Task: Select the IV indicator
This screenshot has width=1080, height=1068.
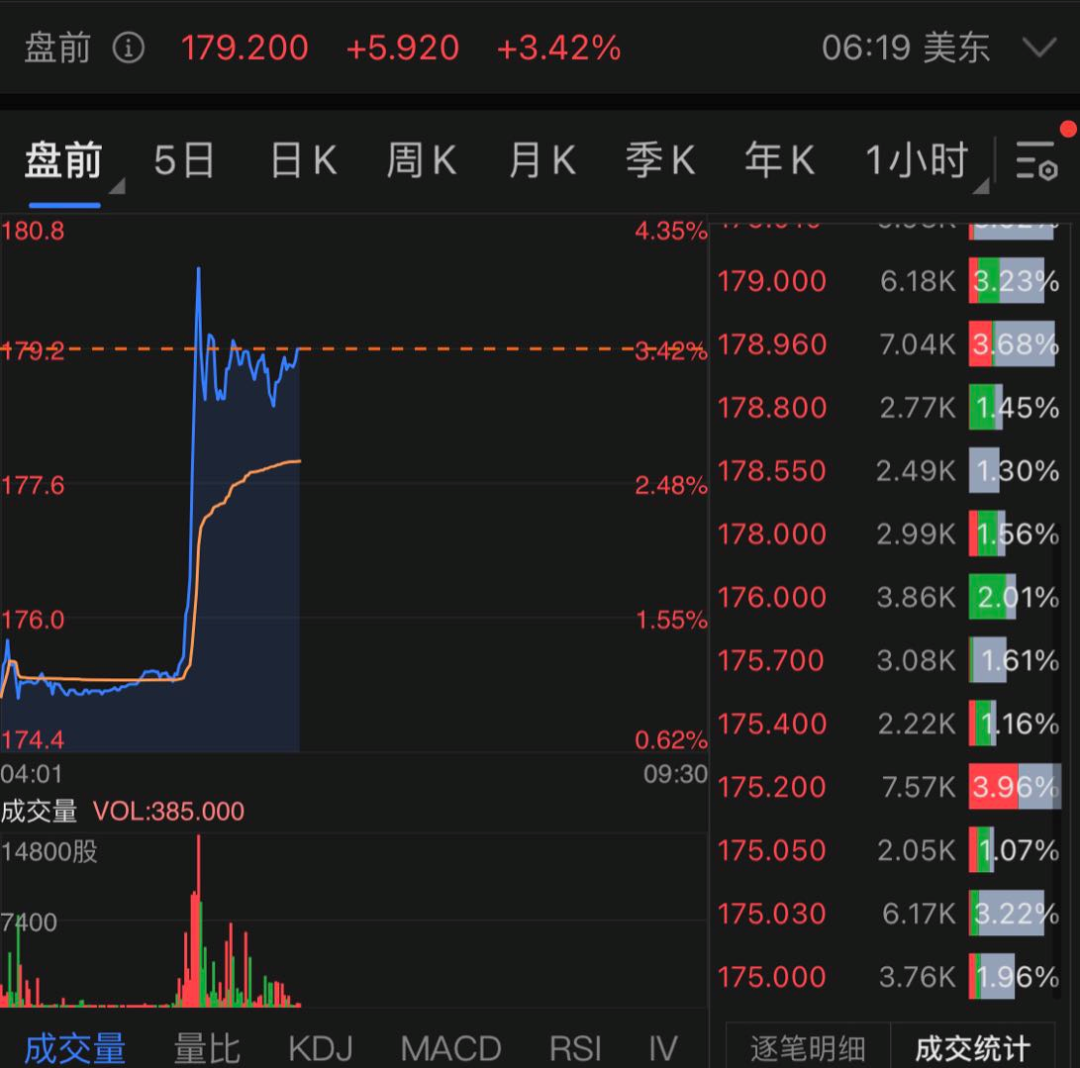Action: tap(663, 1047)
